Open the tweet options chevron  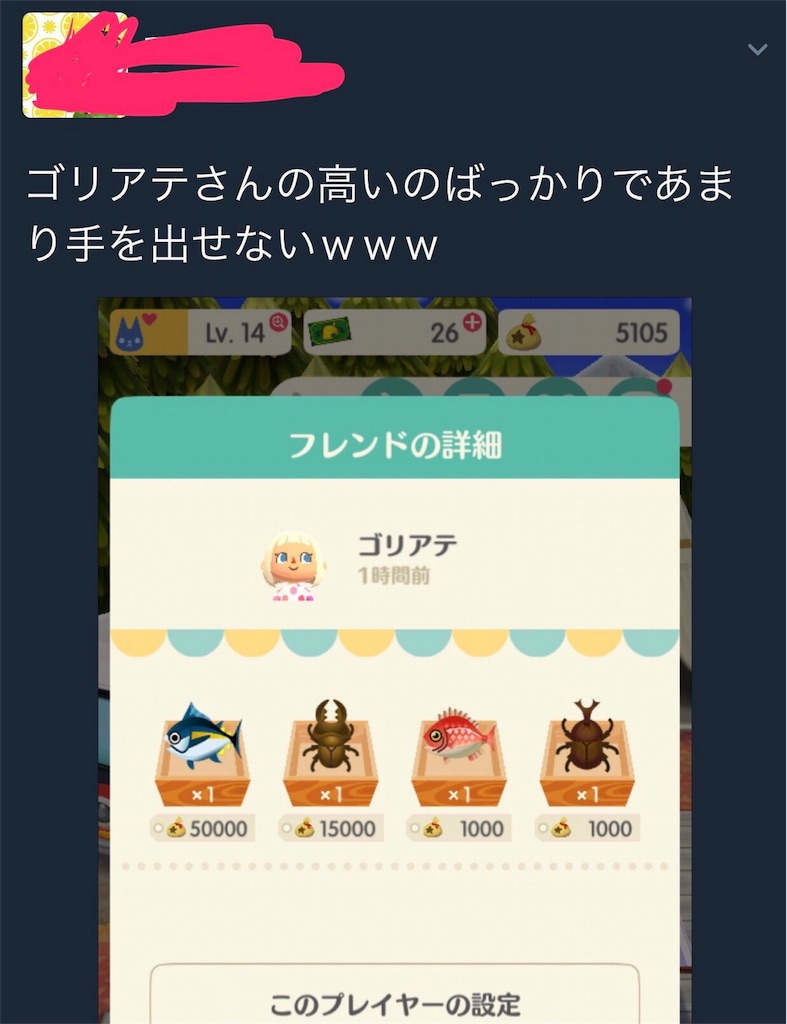click(x=758, y=49)
